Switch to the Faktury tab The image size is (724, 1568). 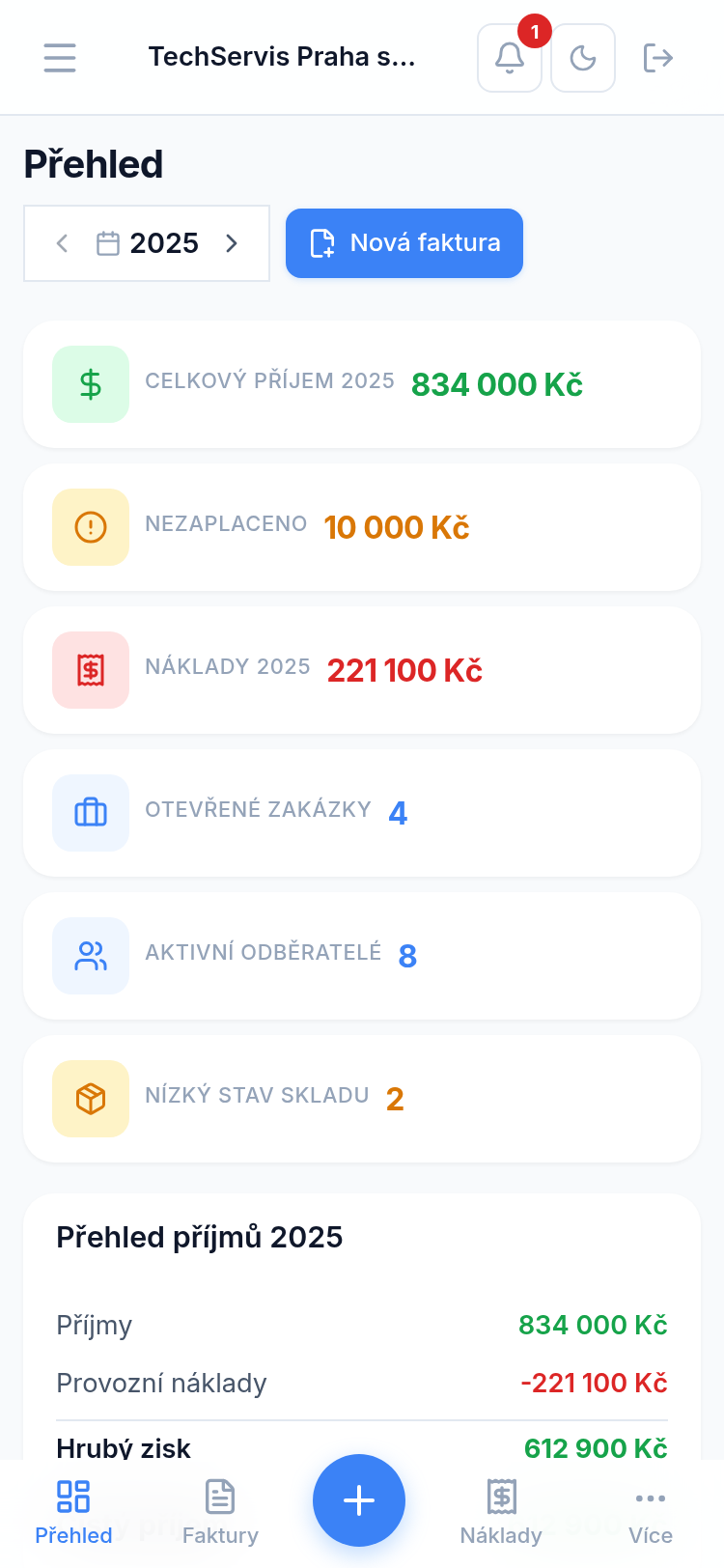point(220,1511)
